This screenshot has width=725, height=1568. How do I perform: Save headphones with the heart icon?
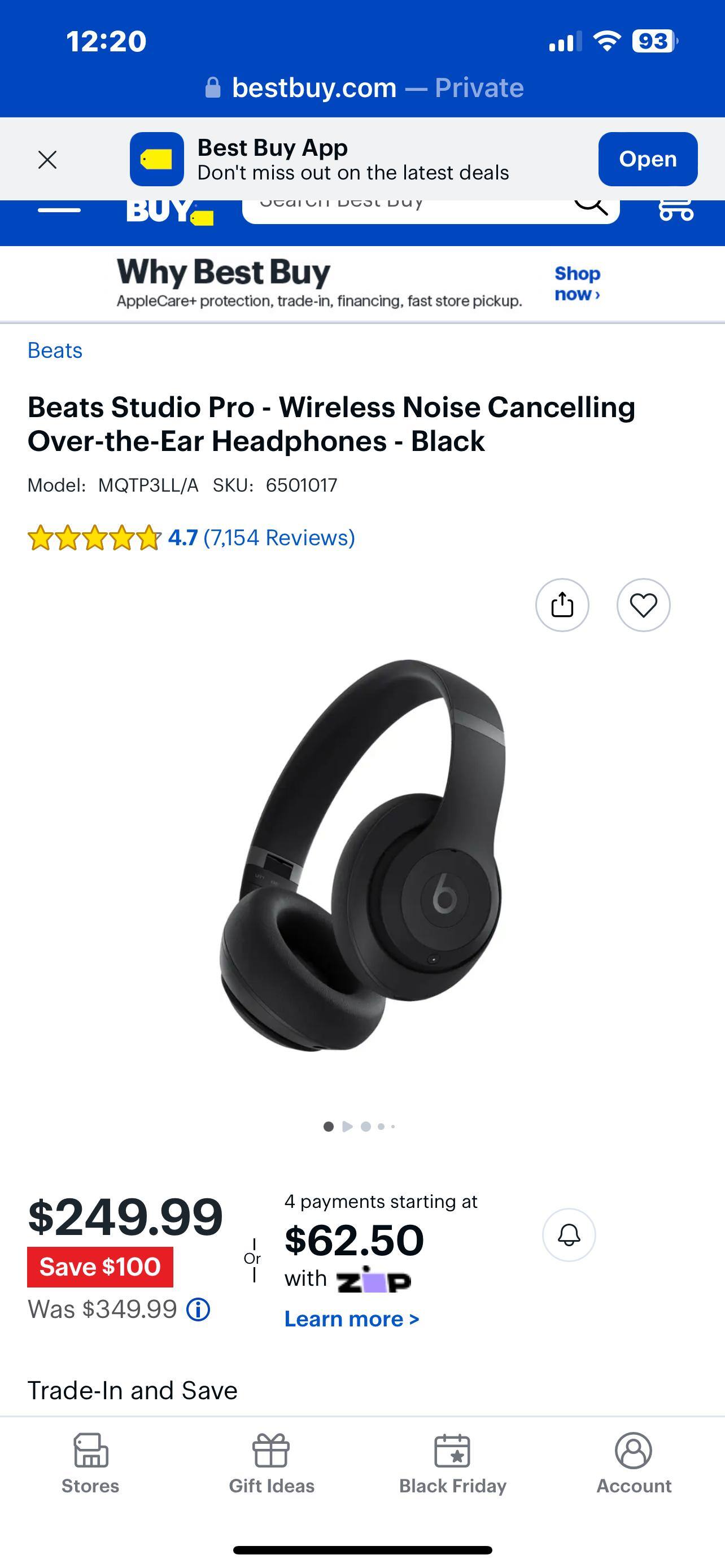coord(643,605)
